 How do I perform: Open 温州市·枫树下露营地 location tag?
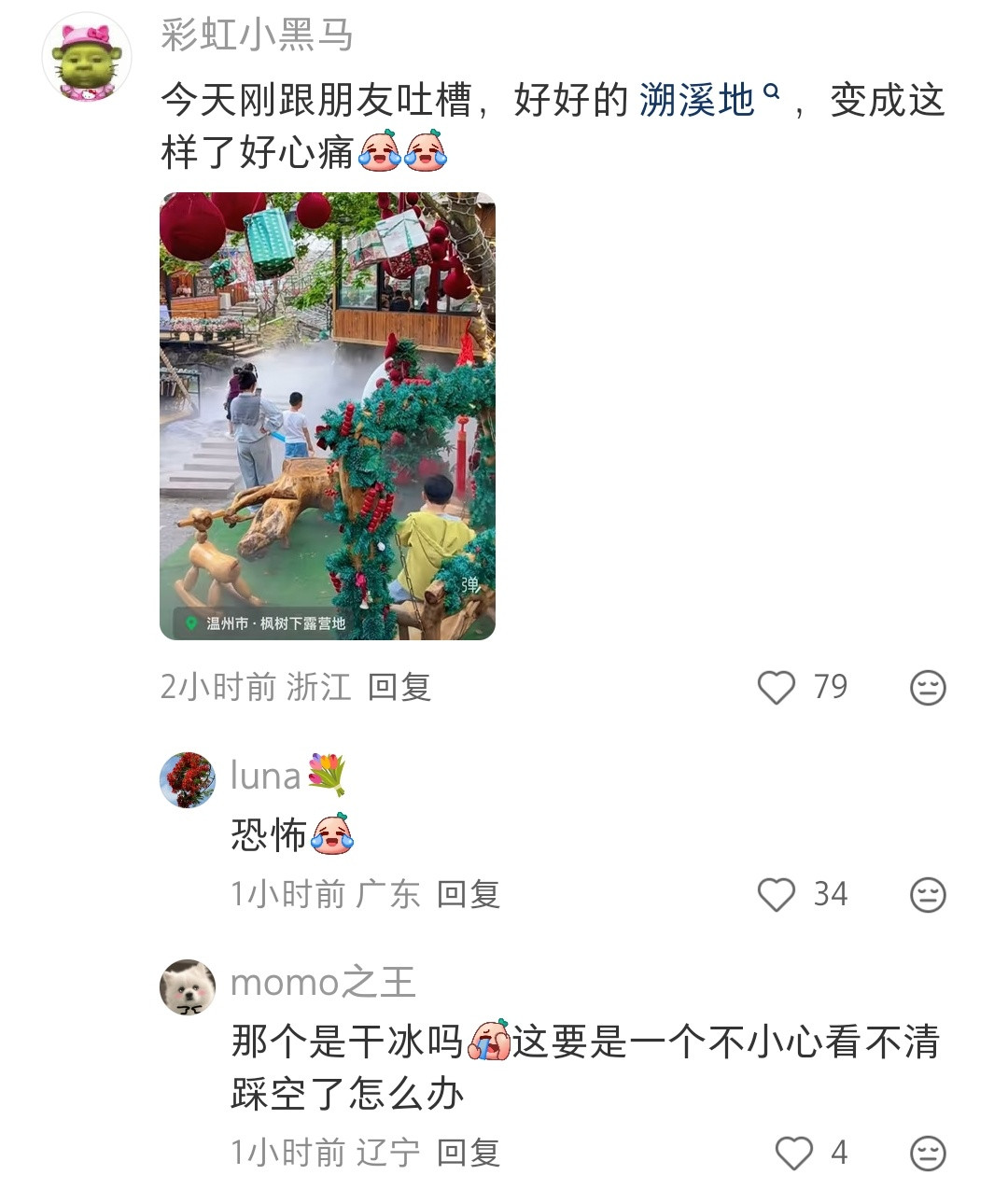[275, 622]
